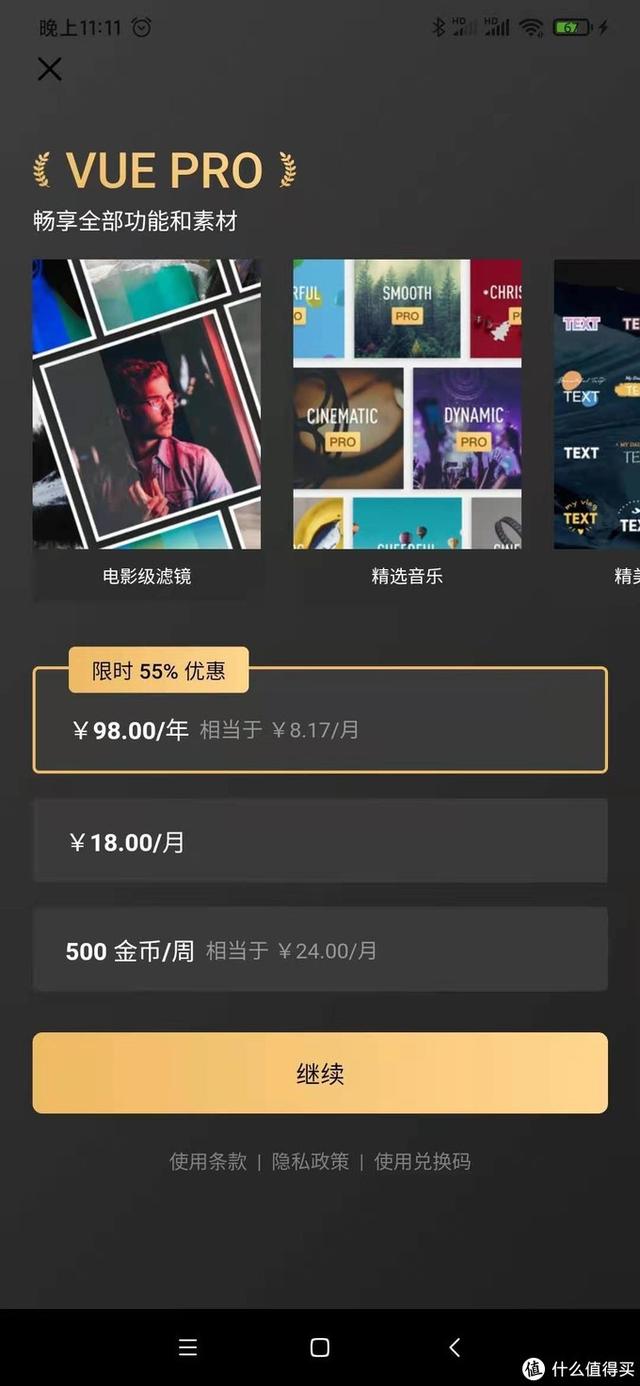The height and width of the screenshot is (1386, 640).
Task: Tap the 继续 button to continue
Action: (x=320, y=1073)
